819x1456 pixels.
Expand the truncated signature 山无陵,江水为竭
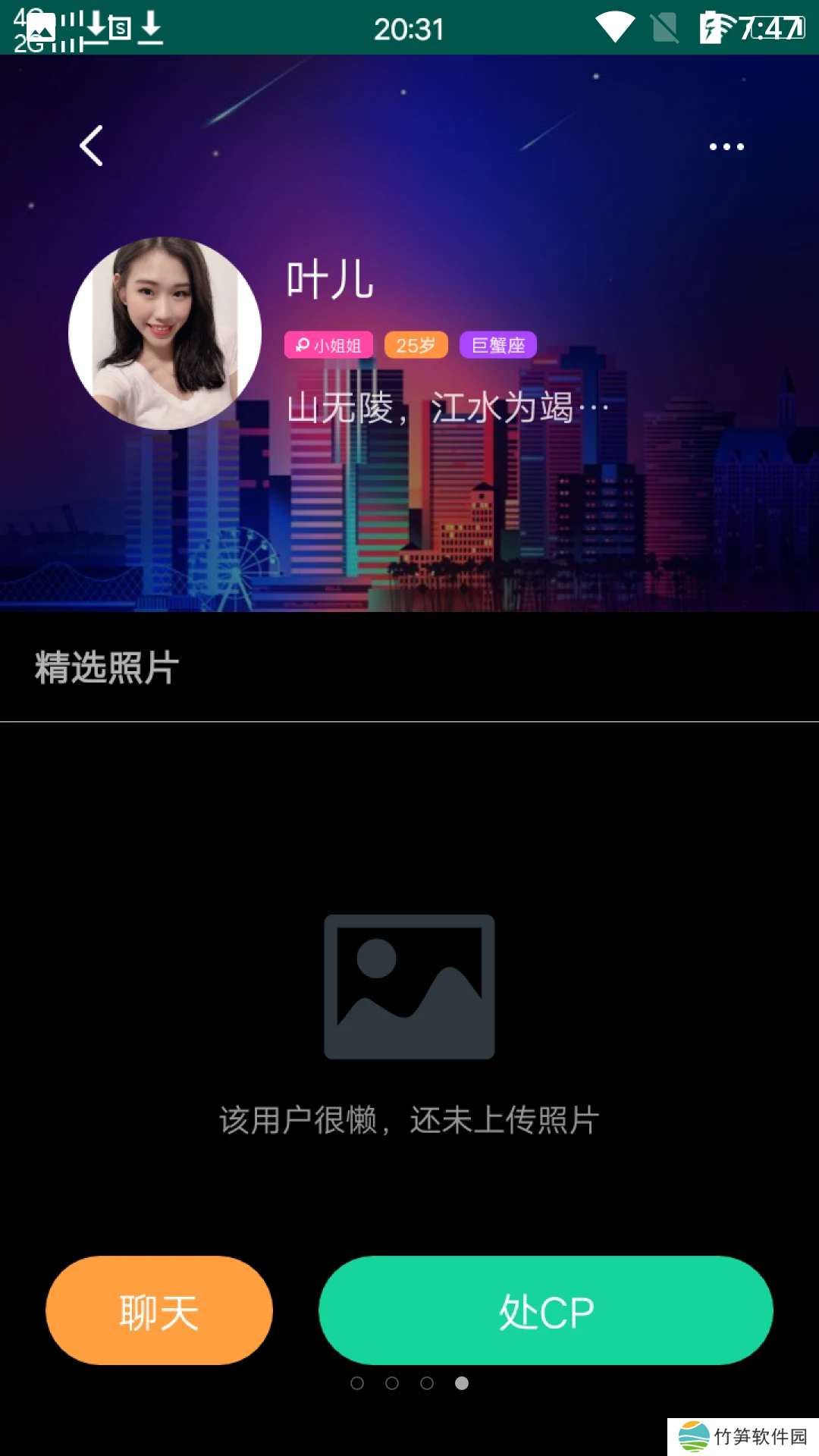[447, 408]
